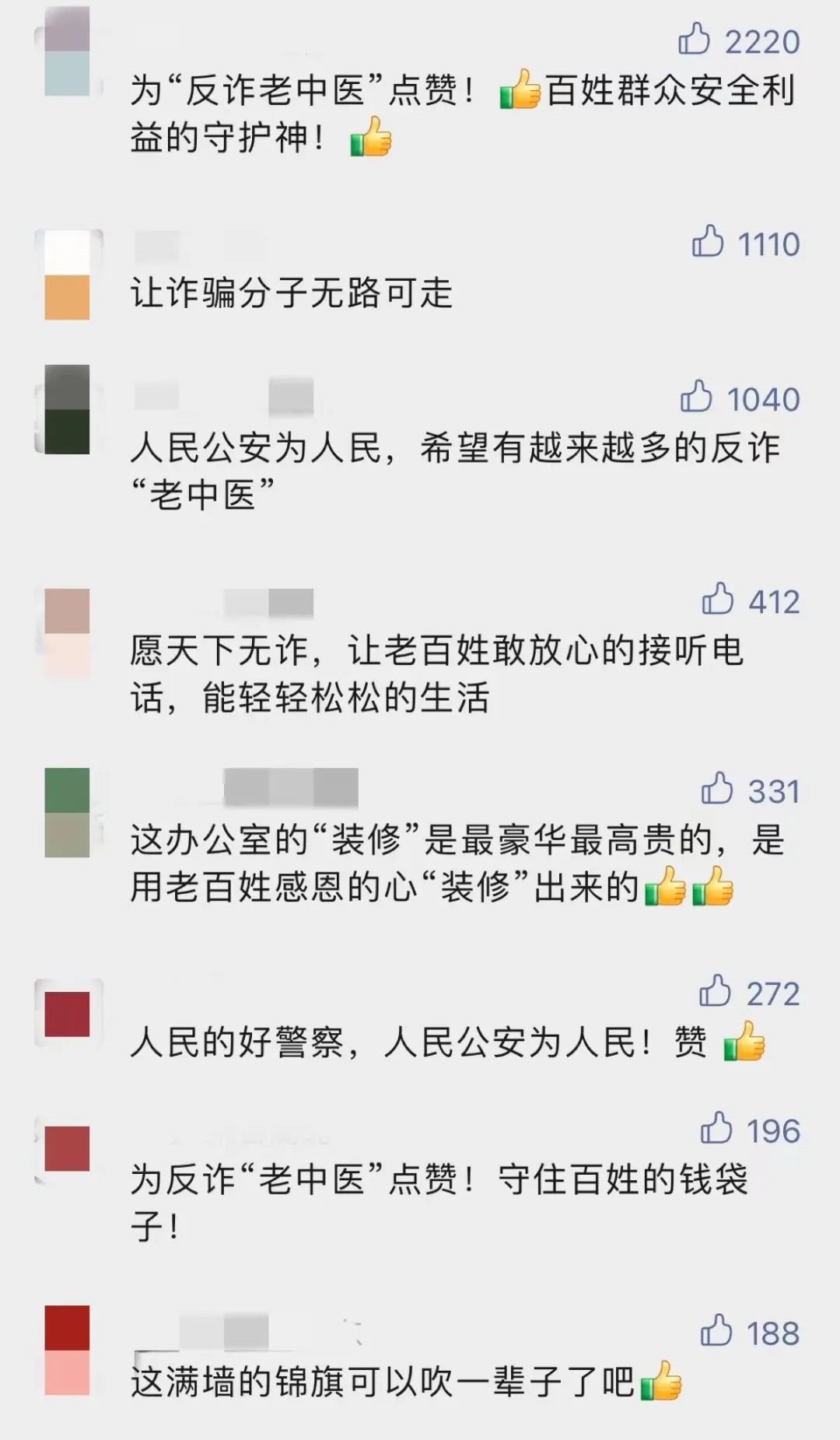Like the comment "人民的好警察"
840x1440 pixels.
714,991
